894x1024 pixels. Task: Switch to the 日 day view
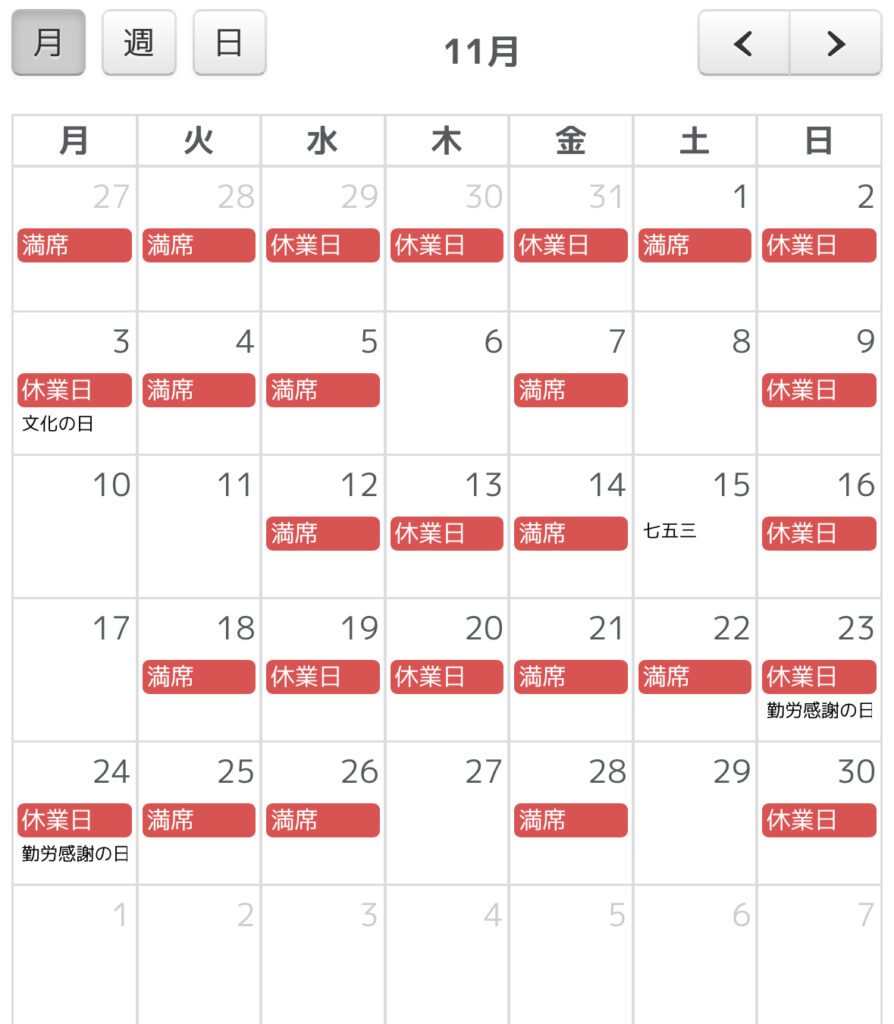pyautogui.click(x=229, y=44)
